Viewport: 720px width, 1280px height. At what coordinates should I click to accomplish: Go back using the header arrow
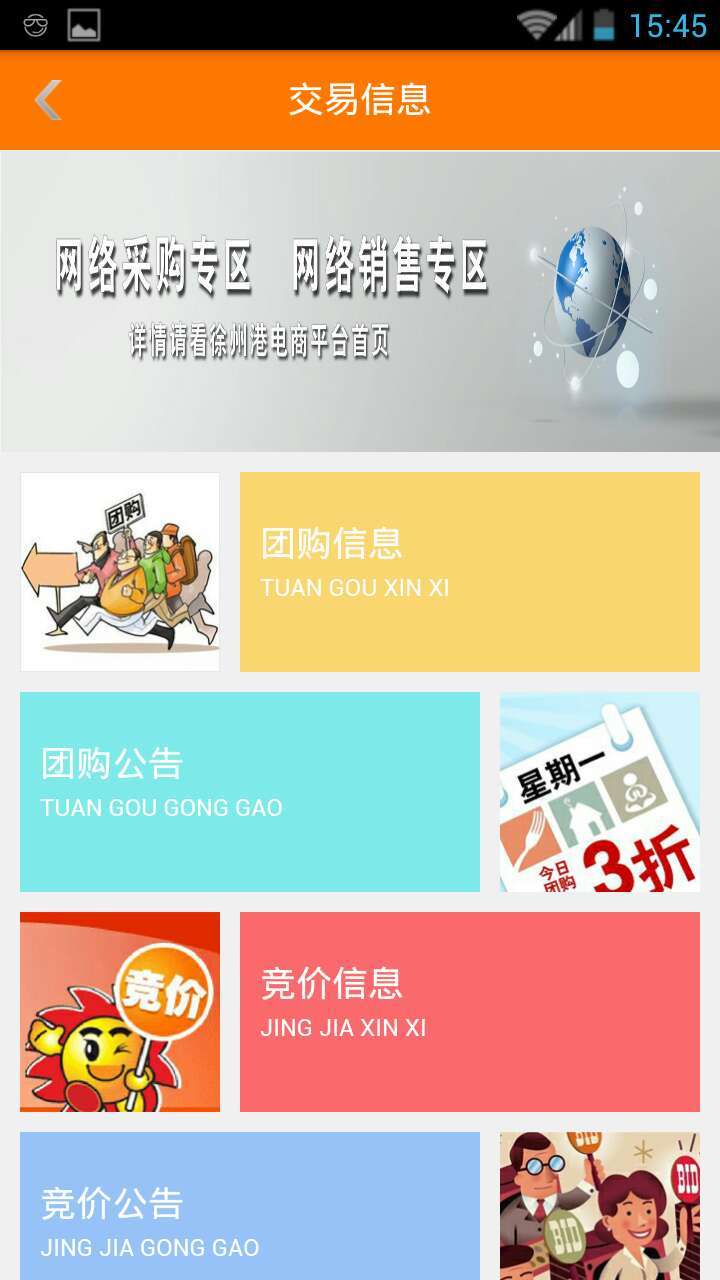tap(48, 100)
